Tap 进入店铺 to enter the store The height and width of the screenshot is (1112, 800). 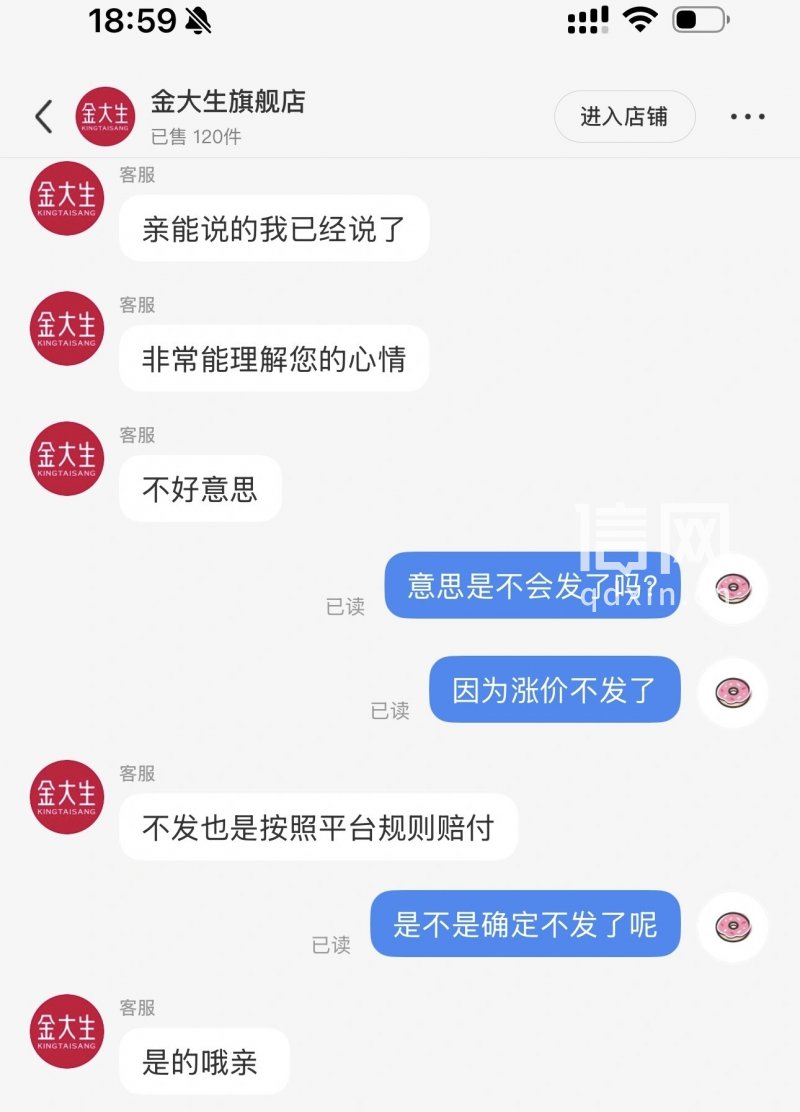624,117
